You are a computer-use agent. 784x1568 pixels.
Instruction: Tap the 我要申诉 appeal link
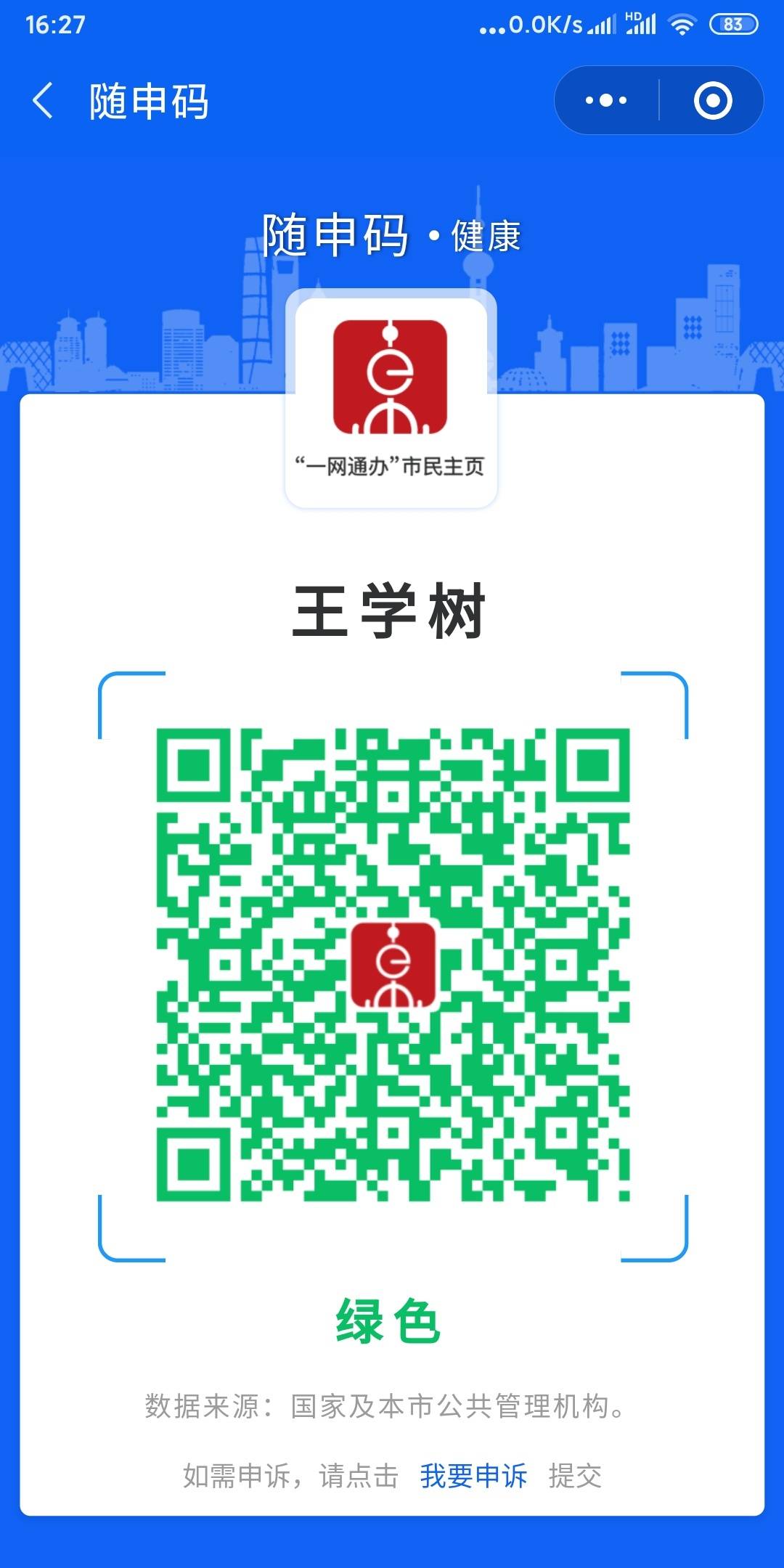point(473,1476)
